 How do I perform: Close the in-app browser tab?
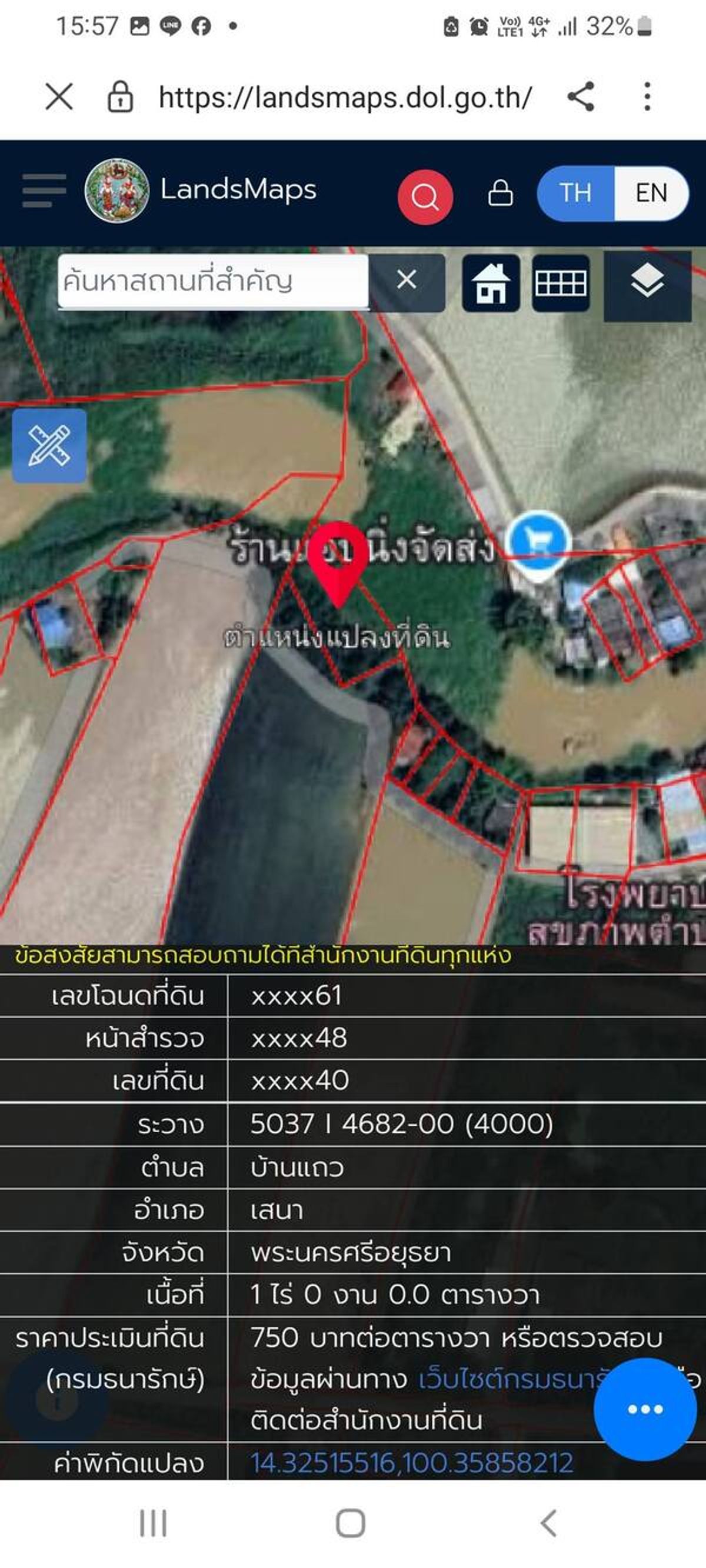pos(59,97)
